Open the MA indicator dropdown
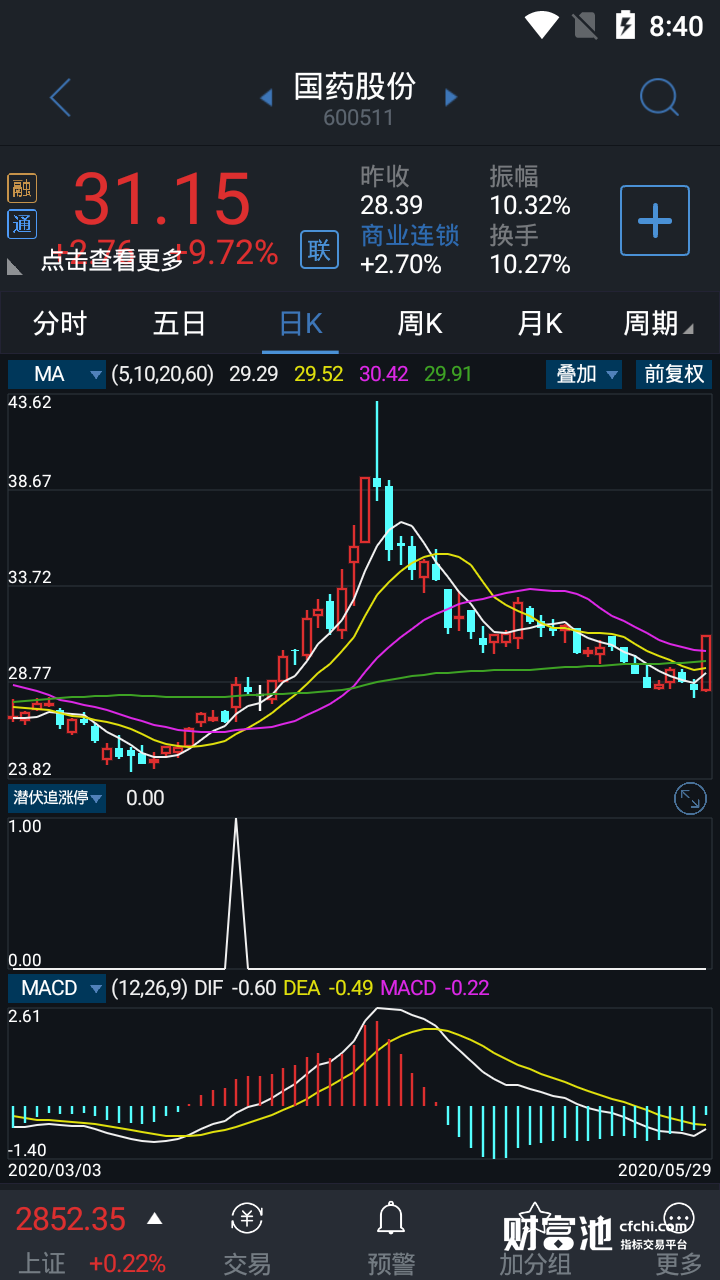This screenshot has height=1280, width=720. coord(57,374)
